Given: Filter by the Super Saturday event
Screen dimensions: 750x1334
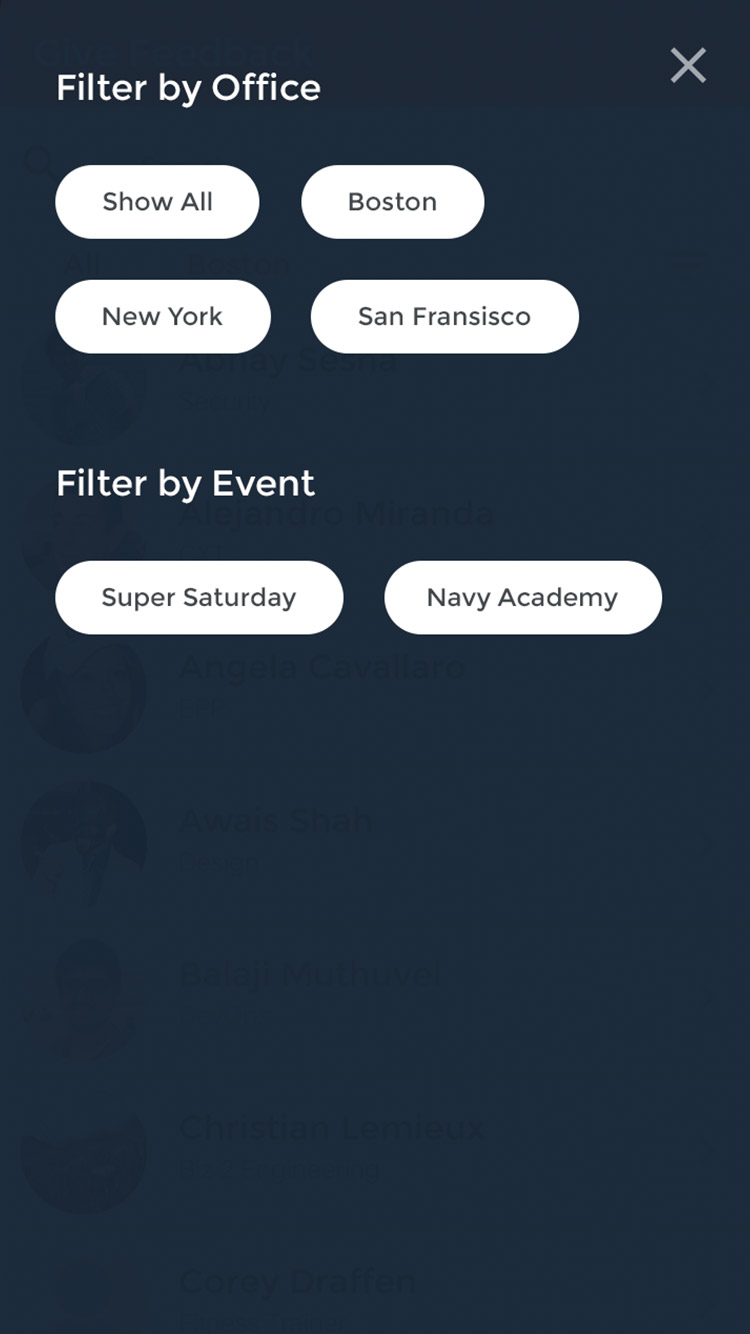Looking at the screenshot, I should point(199,598).
